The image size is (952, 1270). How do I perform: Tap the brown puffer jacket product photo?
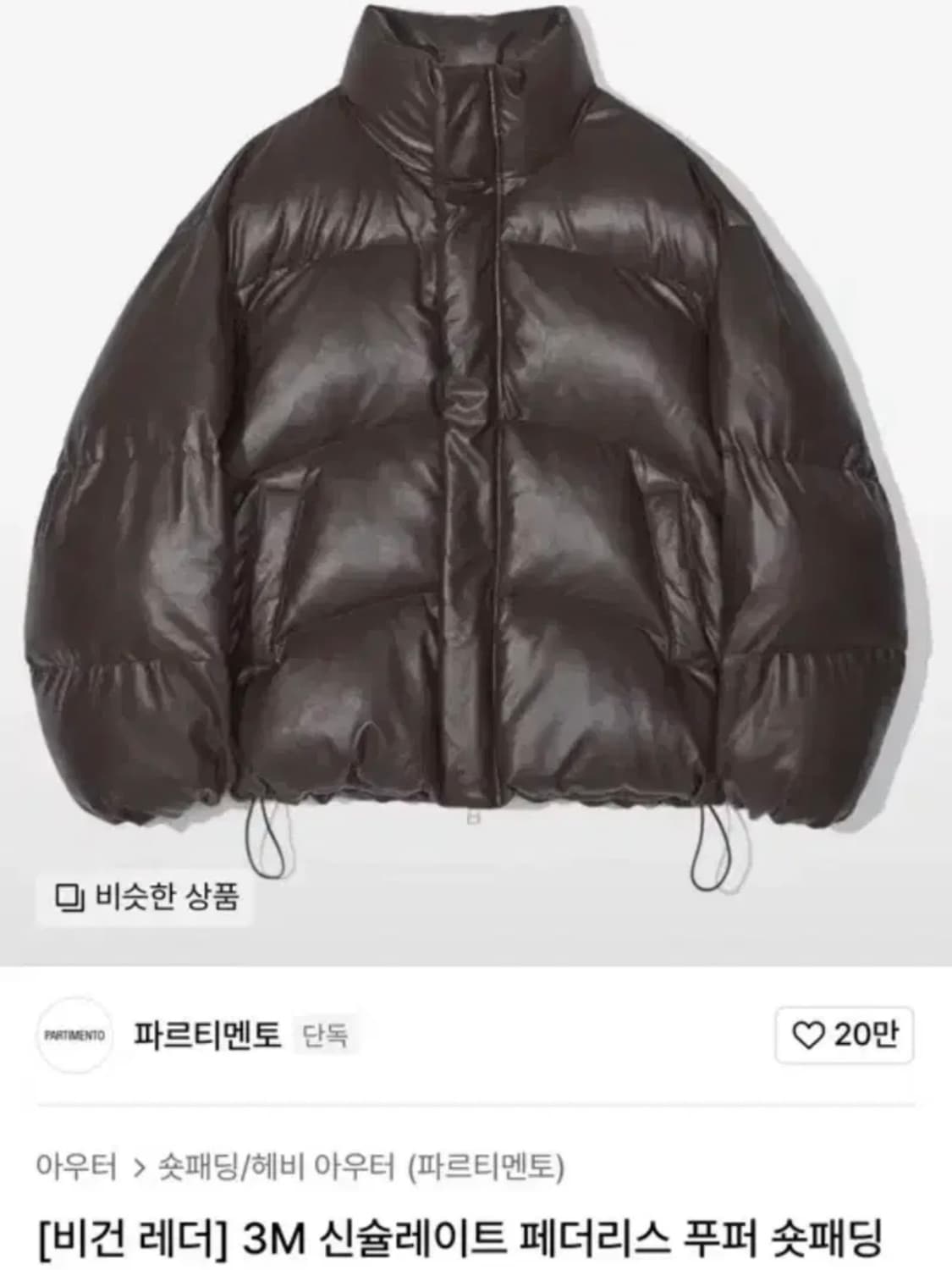[474, 440]
